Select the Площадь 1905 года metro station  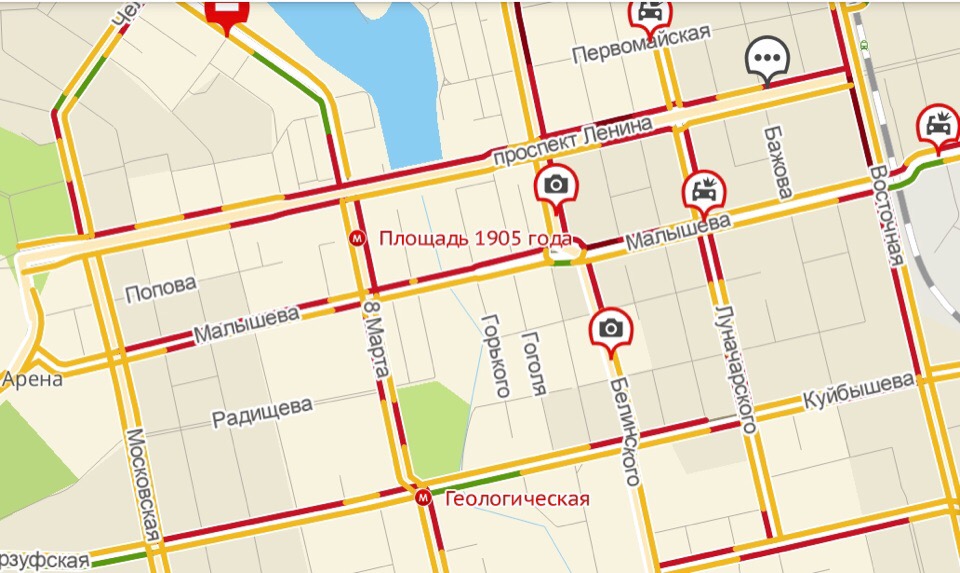pyautogui.click(x=357, y=239)
